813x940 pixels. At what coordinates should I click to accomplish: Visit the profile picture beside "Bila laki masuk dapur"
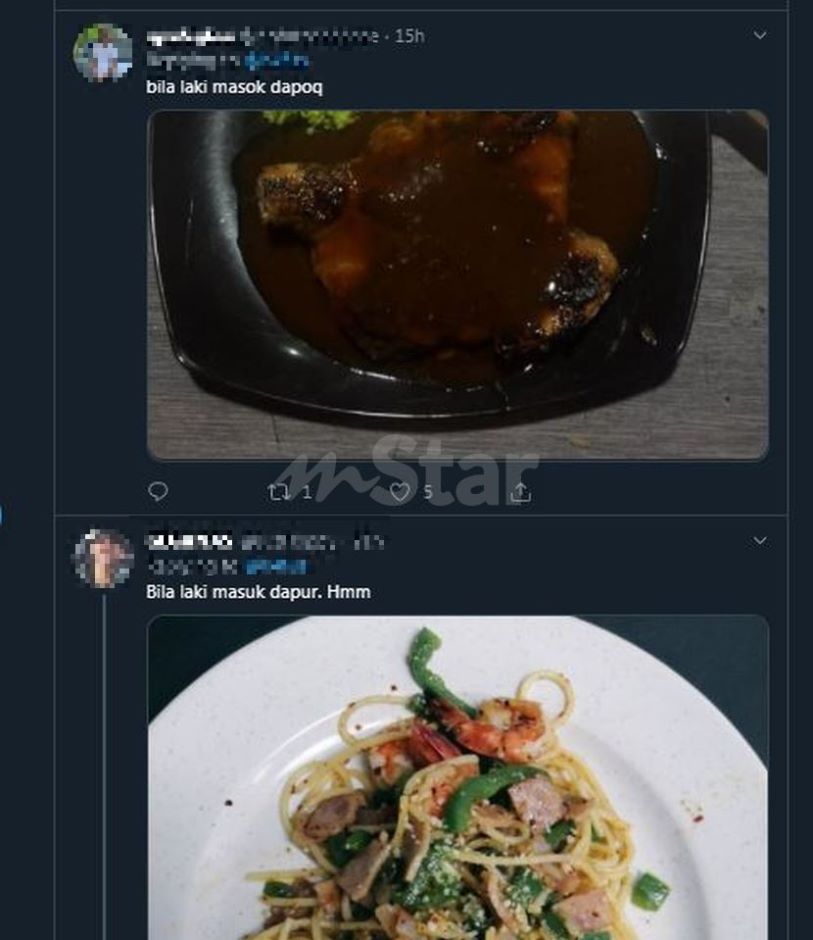103,558
